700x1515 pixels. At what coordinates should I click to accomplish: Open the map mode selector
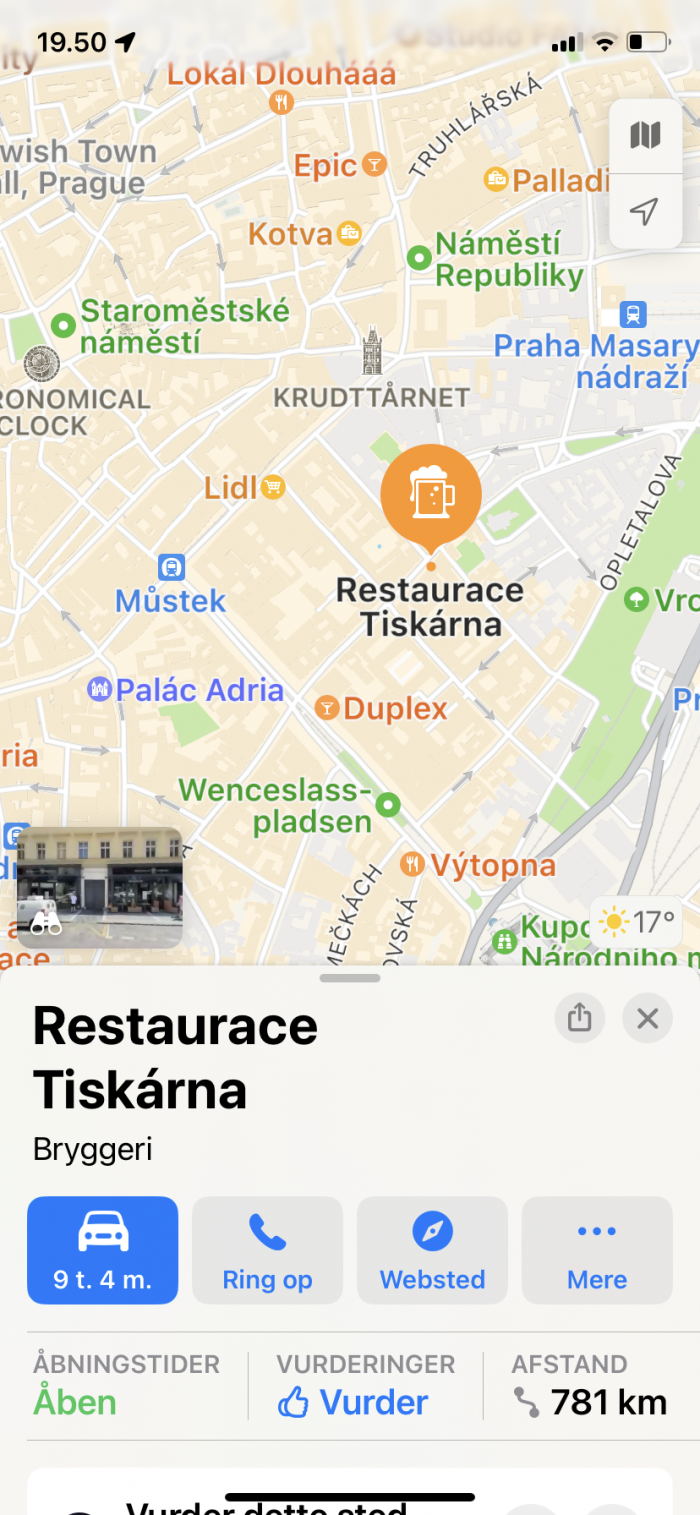pos(645,135)
